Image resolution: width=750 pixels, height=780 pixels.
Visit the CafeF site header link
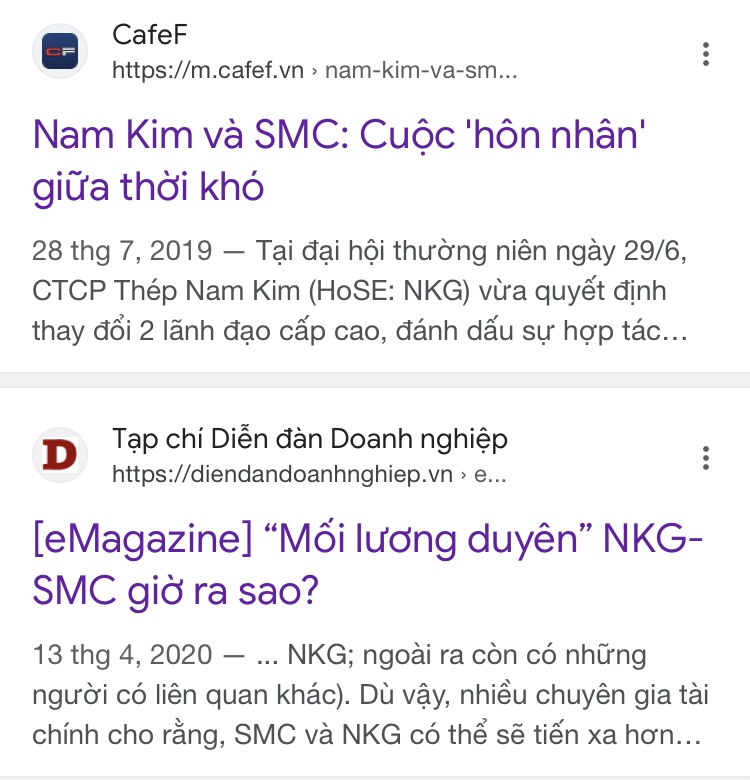150,36
